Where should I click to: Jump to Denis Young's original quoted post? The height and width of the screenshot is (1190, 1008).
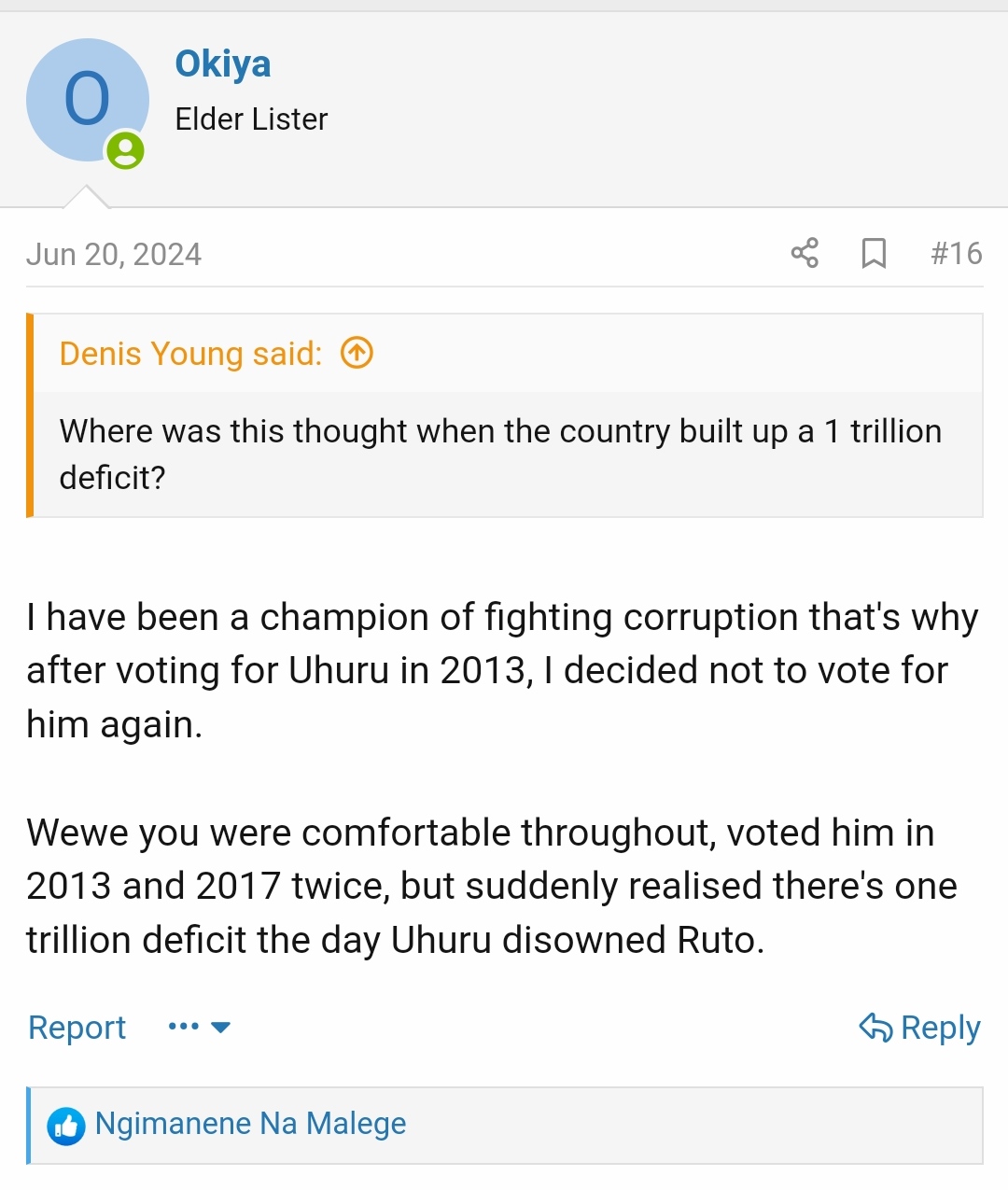[x=357, y=353]
